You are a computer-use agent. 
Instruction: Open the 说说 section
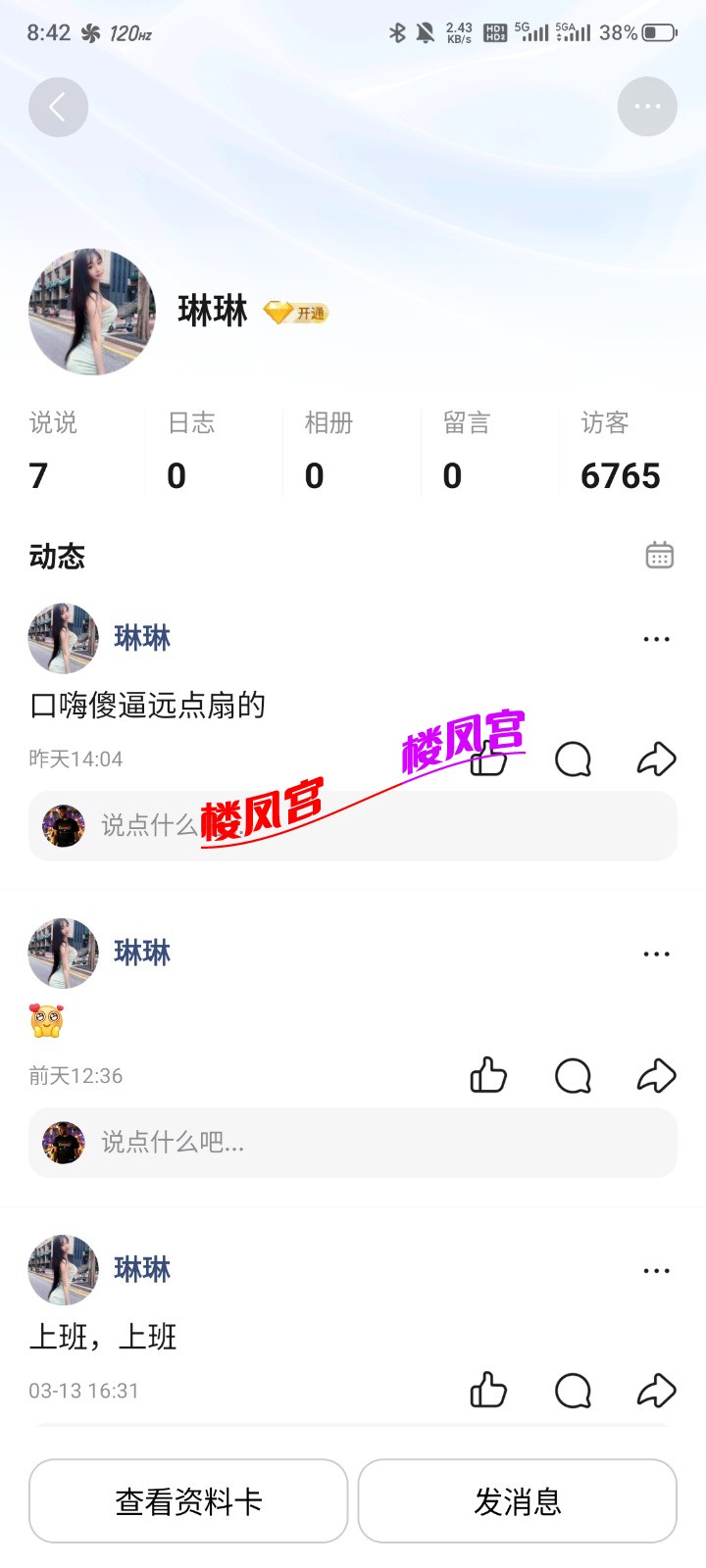coord(53,451)
